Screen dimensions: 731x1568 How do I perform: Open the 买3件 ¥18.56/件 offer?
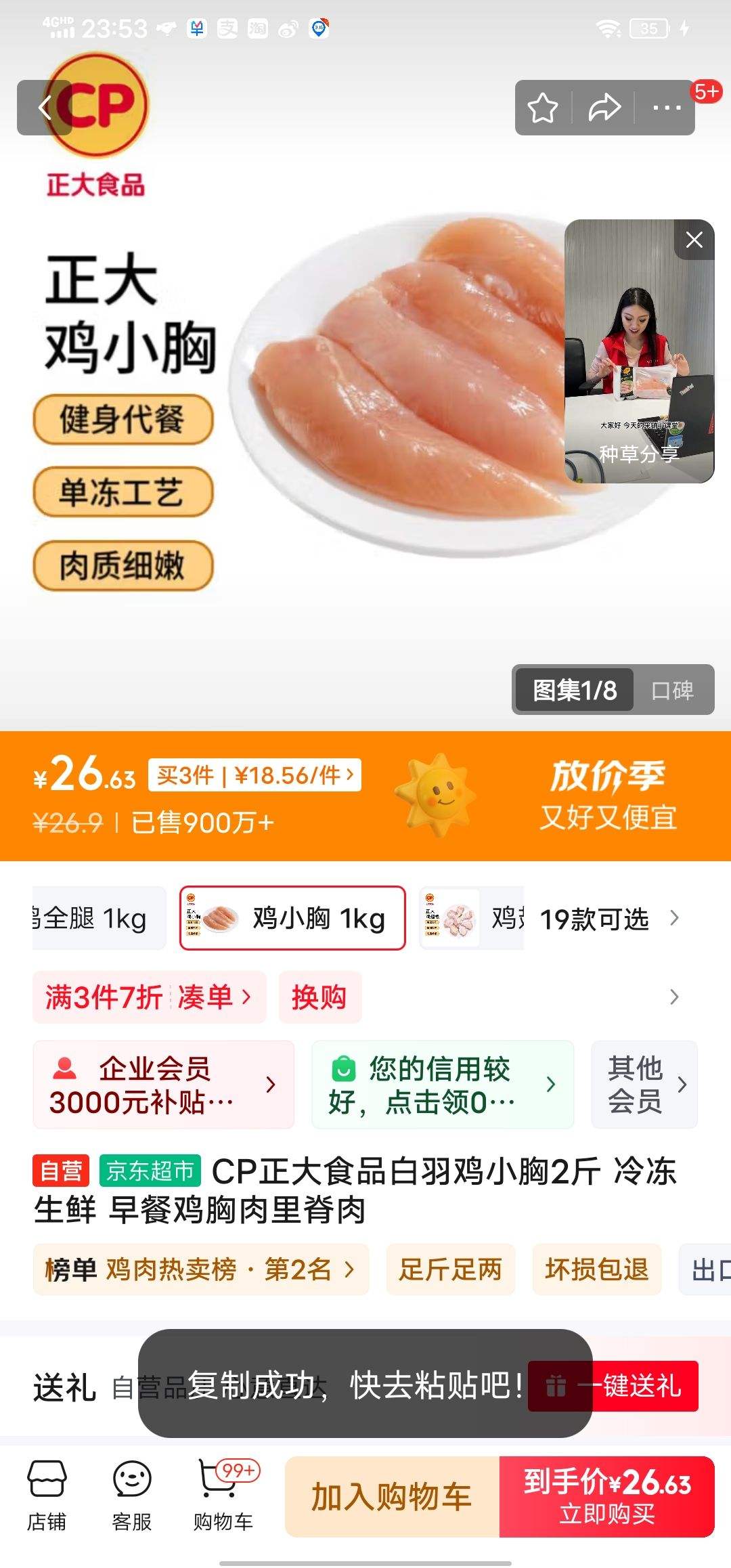255,775
